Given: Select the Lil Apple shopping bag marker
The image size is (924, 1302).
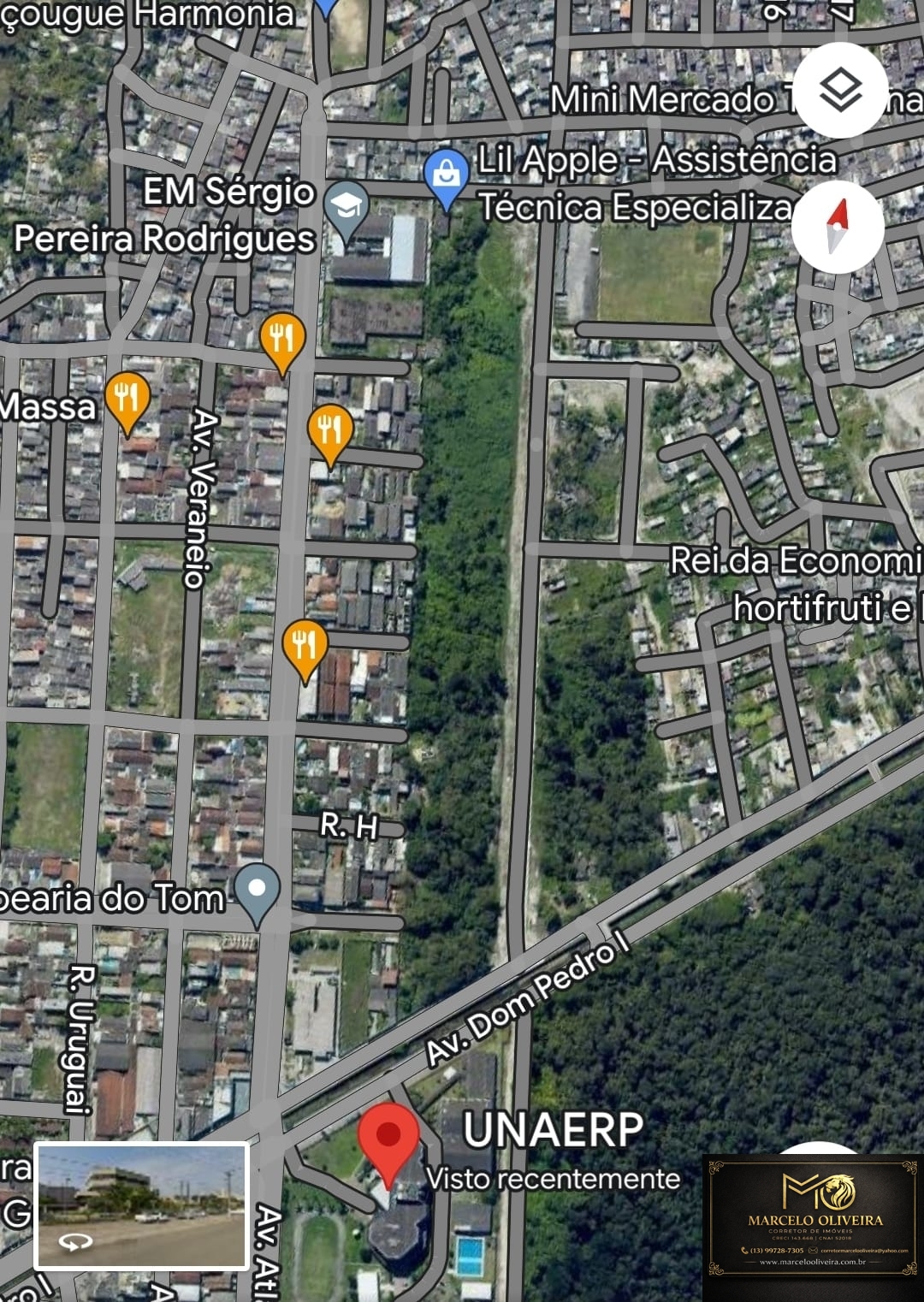Looking at the screenshot, I should [x=447, y=175].
